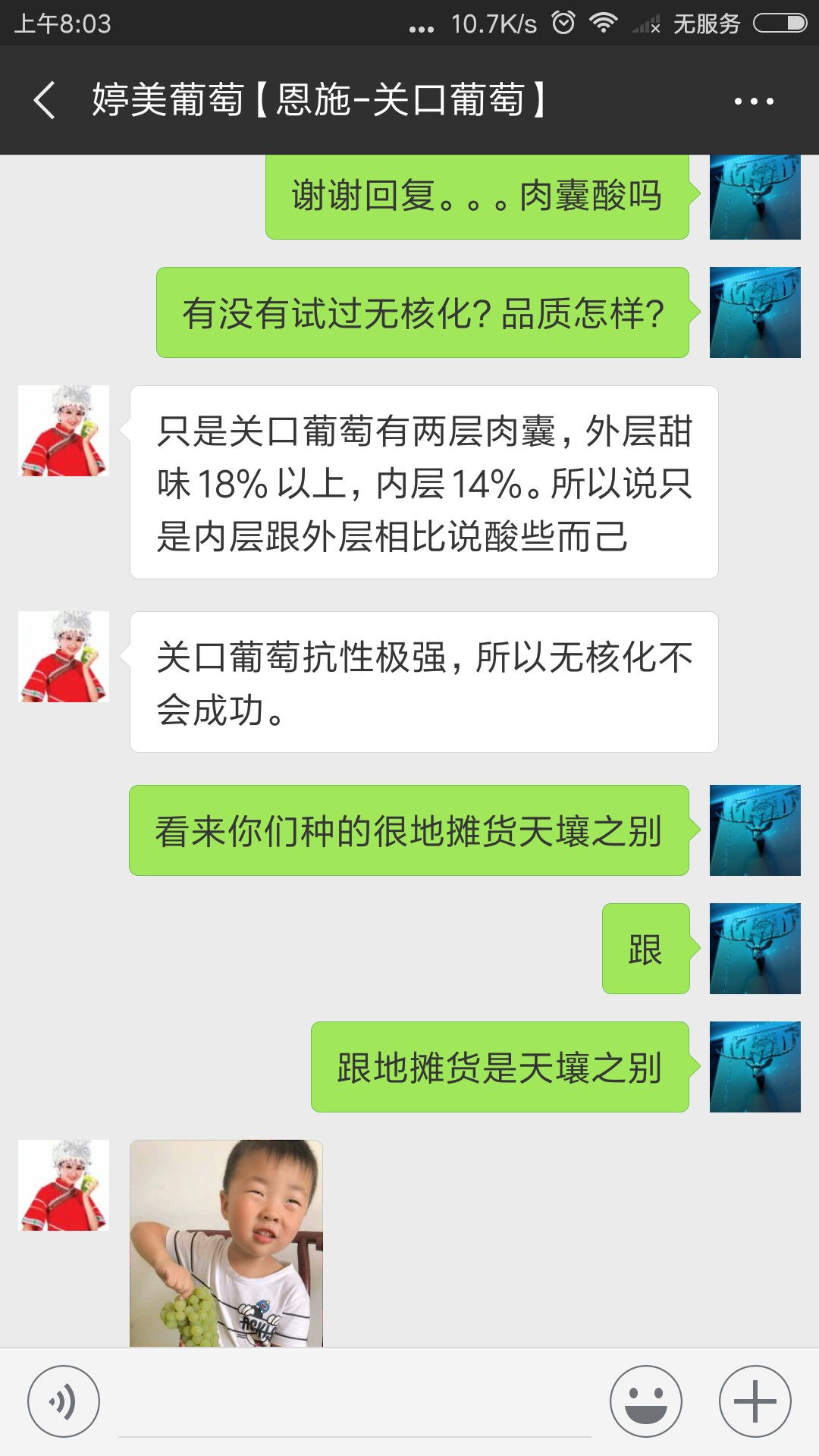Tap the message text field
819x1456 pixels.
click(355, 1403)
